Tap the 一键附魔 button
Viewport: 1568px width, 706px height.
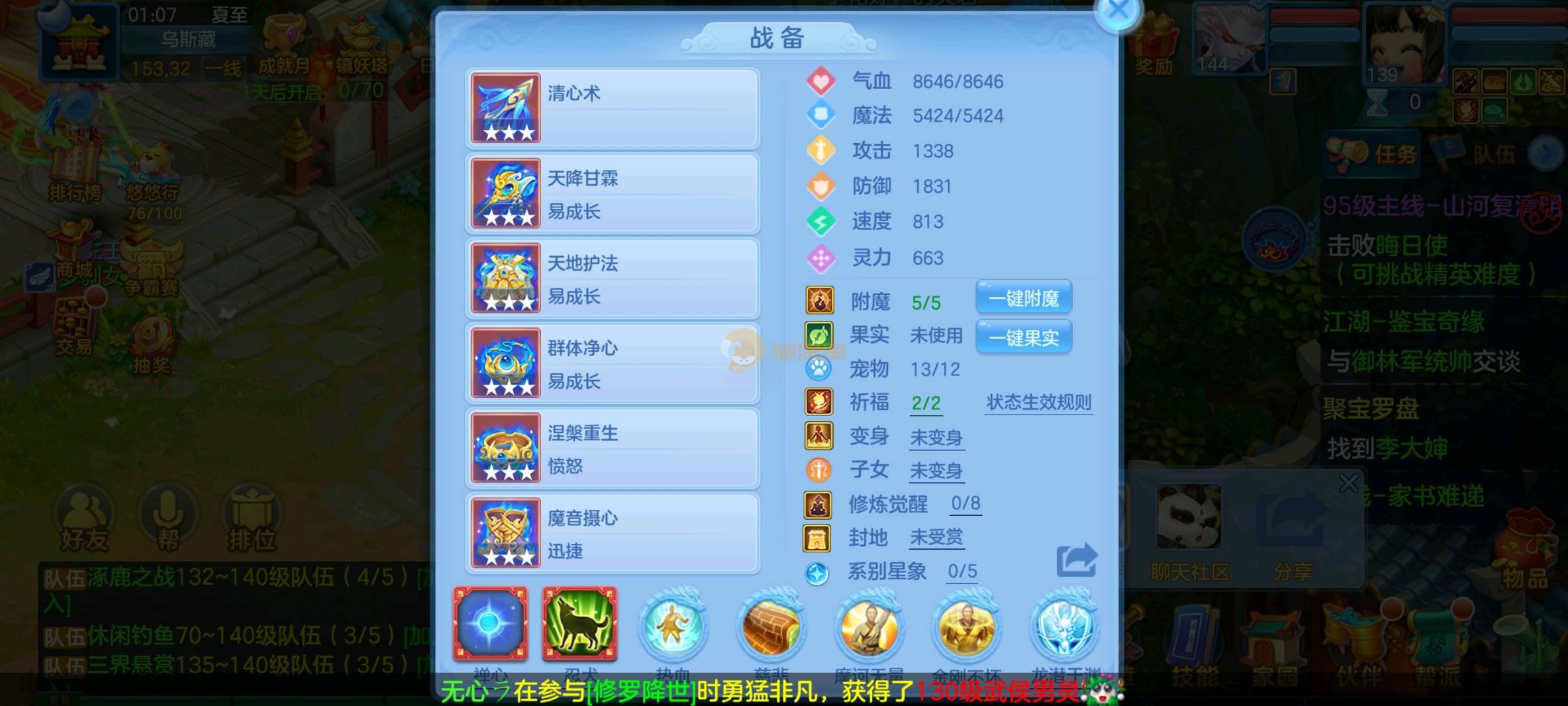[1023, 298]
